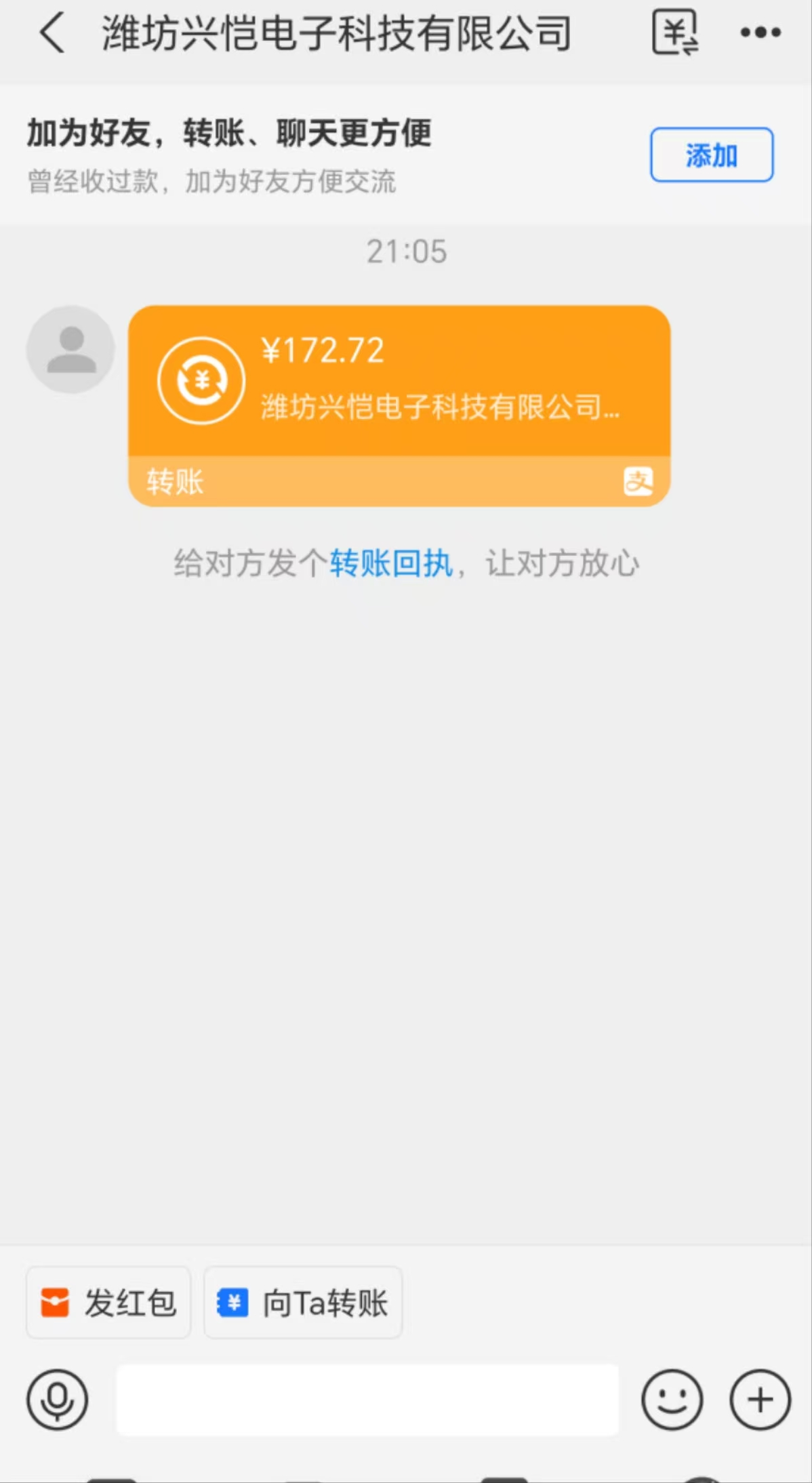
Task: Open the transaction records yuan icon
Action: point(675,32)
